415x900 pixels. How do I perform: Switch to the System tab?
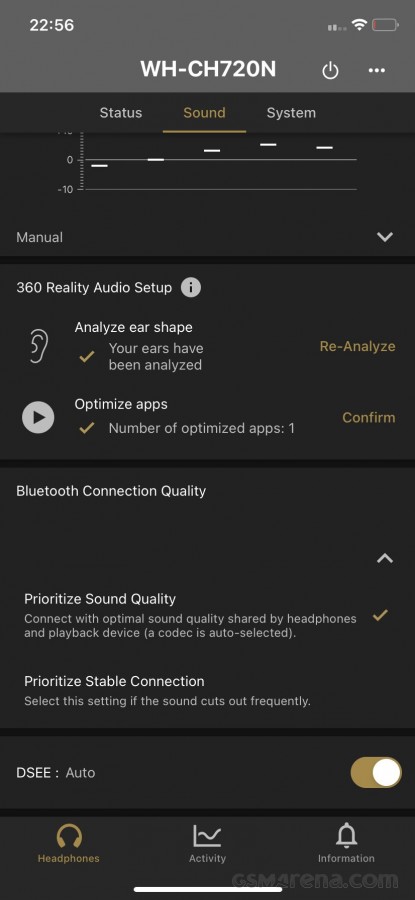291,112
